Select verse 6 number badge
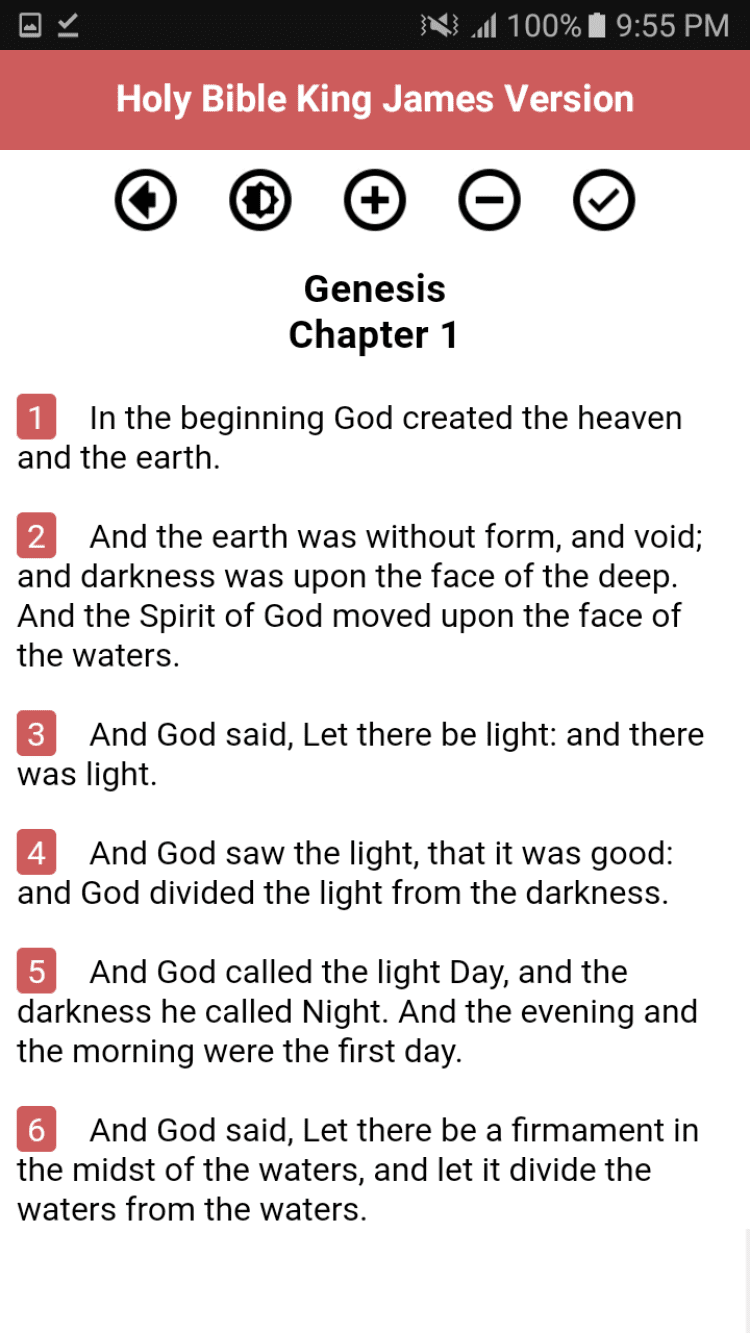 click(36, 1130)
